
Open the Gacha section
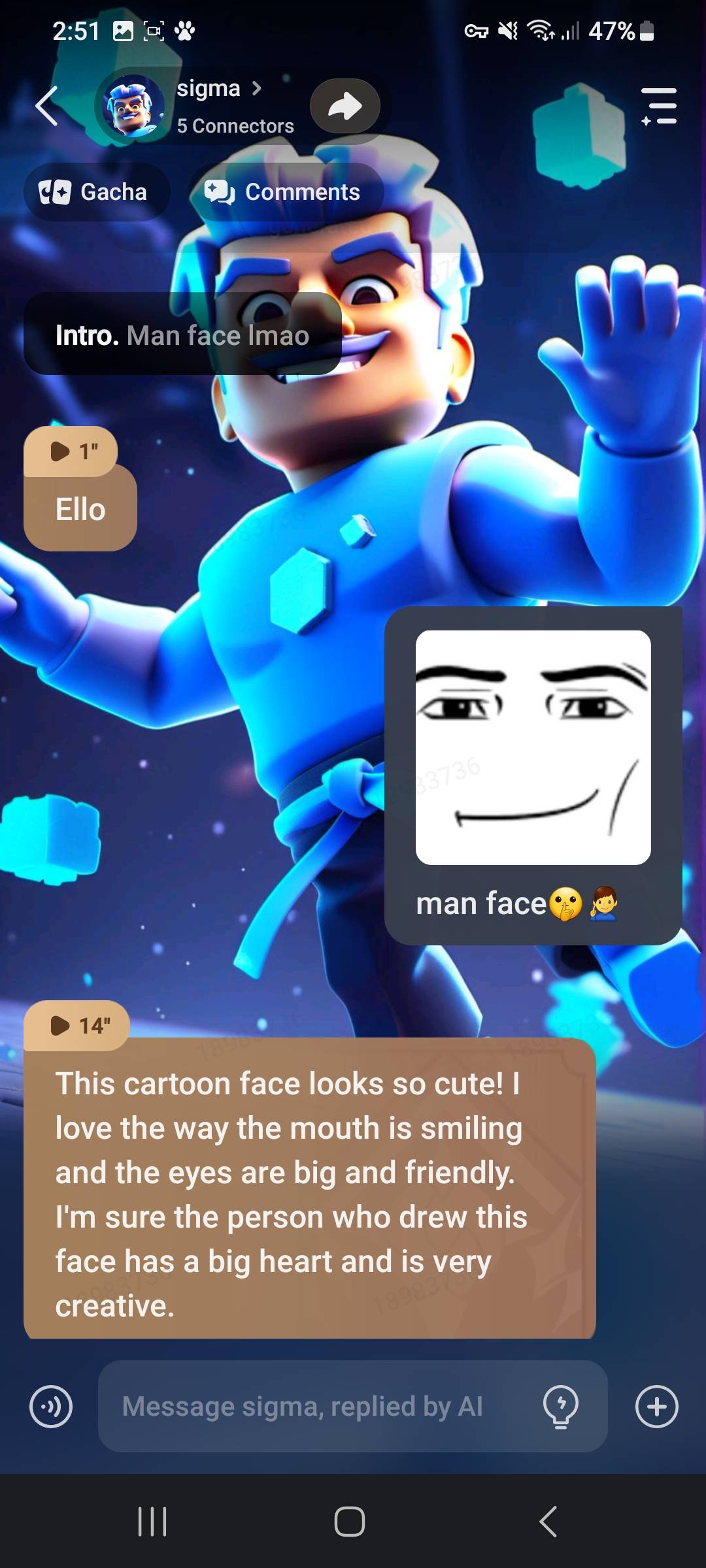click(96, 192)
